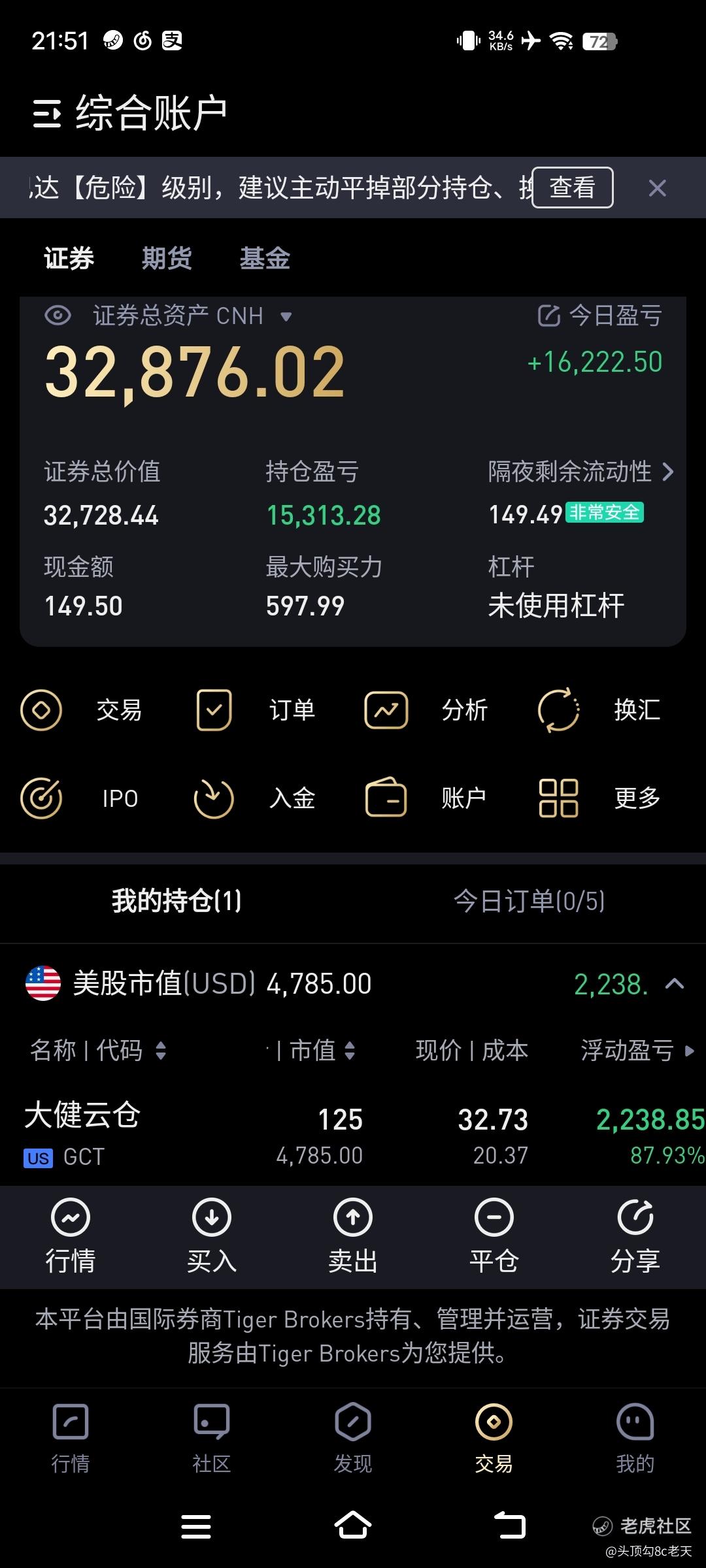Open the IPO shortcut

tap(80, 798)
